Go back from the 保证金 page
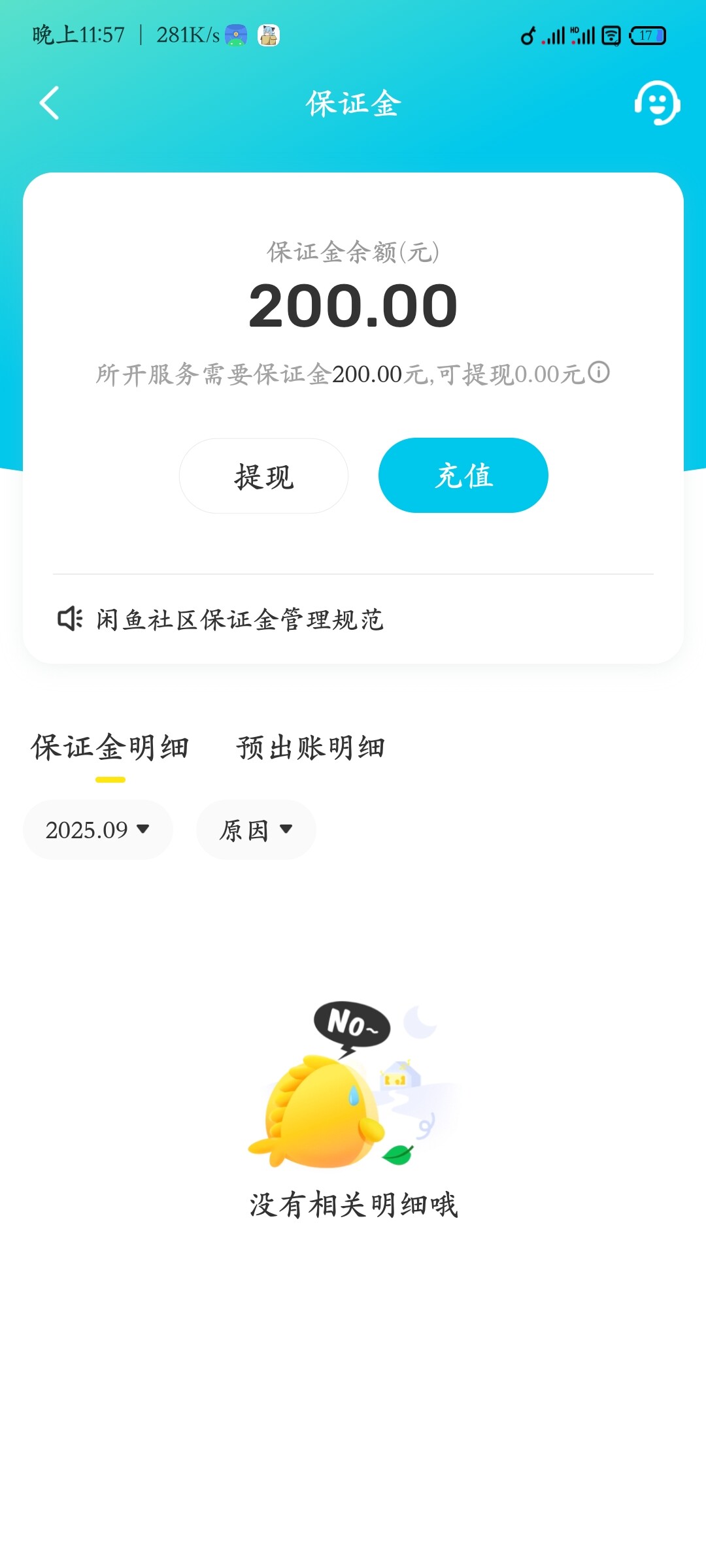Image resolution: width=706 pixels, height=1568 pixels. (x=50, y=103)
